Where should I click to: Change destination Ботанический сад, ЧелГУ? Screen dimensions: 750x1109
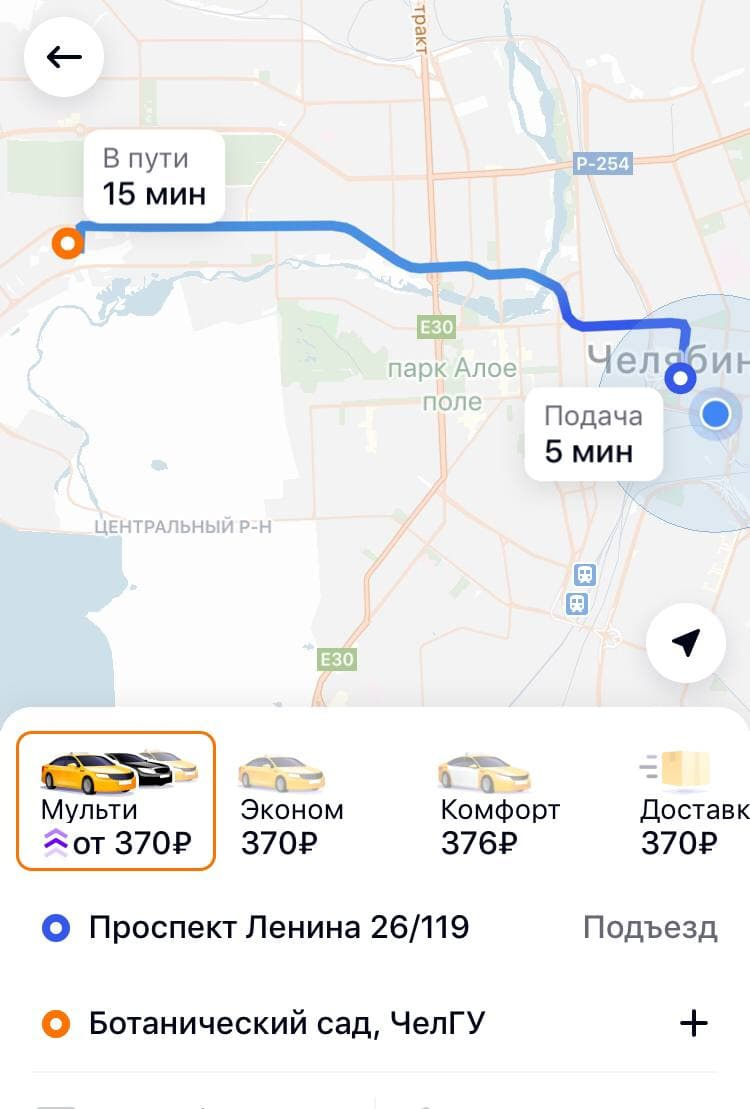click(x=286, y=1024)
